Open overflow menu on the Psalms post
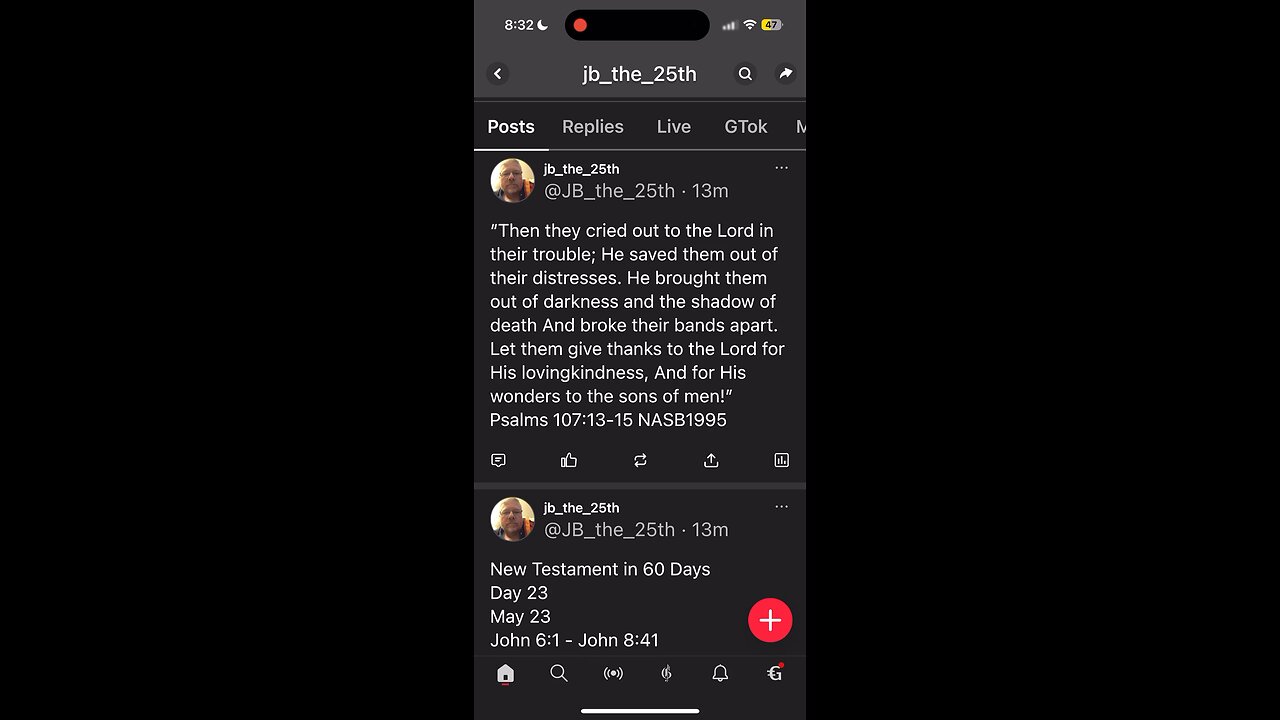 (781, 168)
